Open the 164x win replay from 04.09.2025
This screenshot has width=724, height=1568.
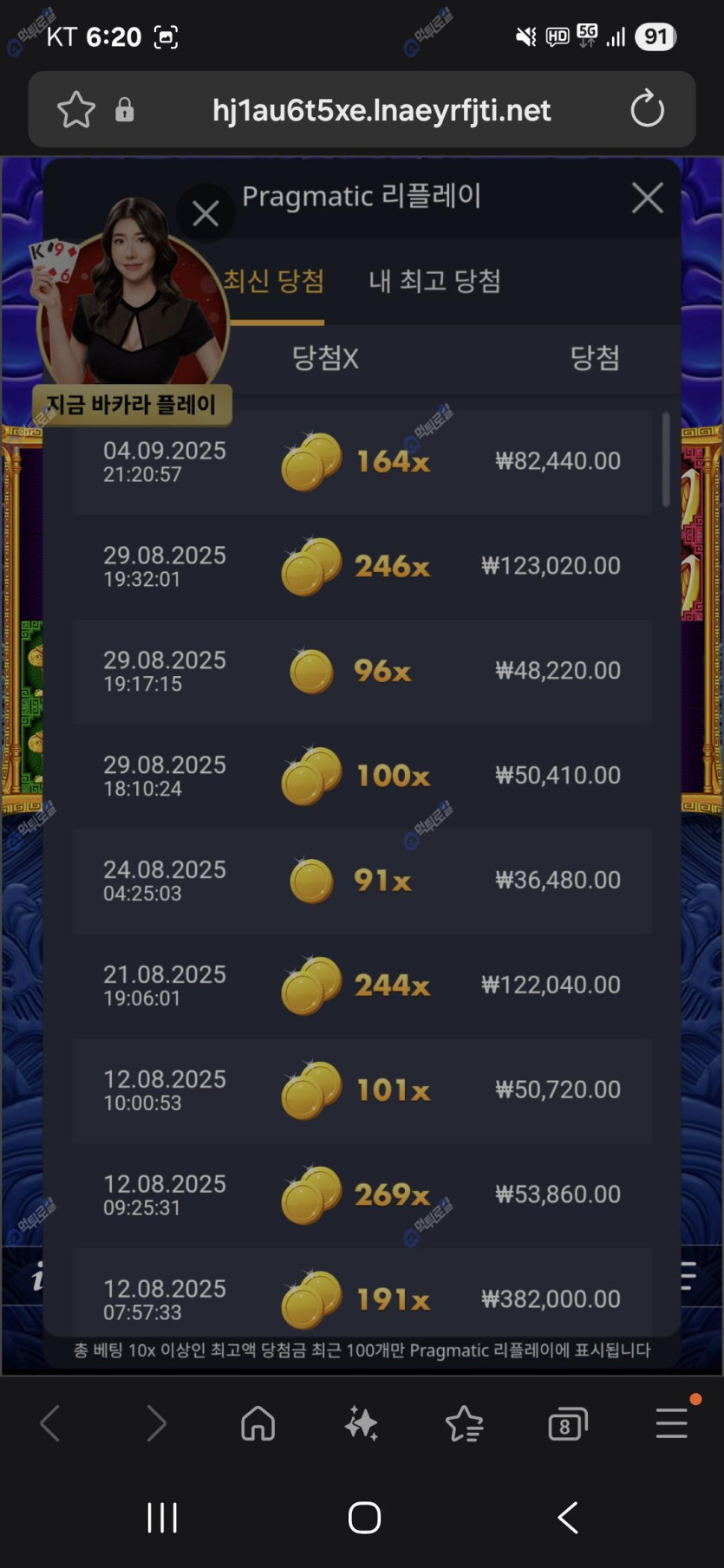pos(362,462)
